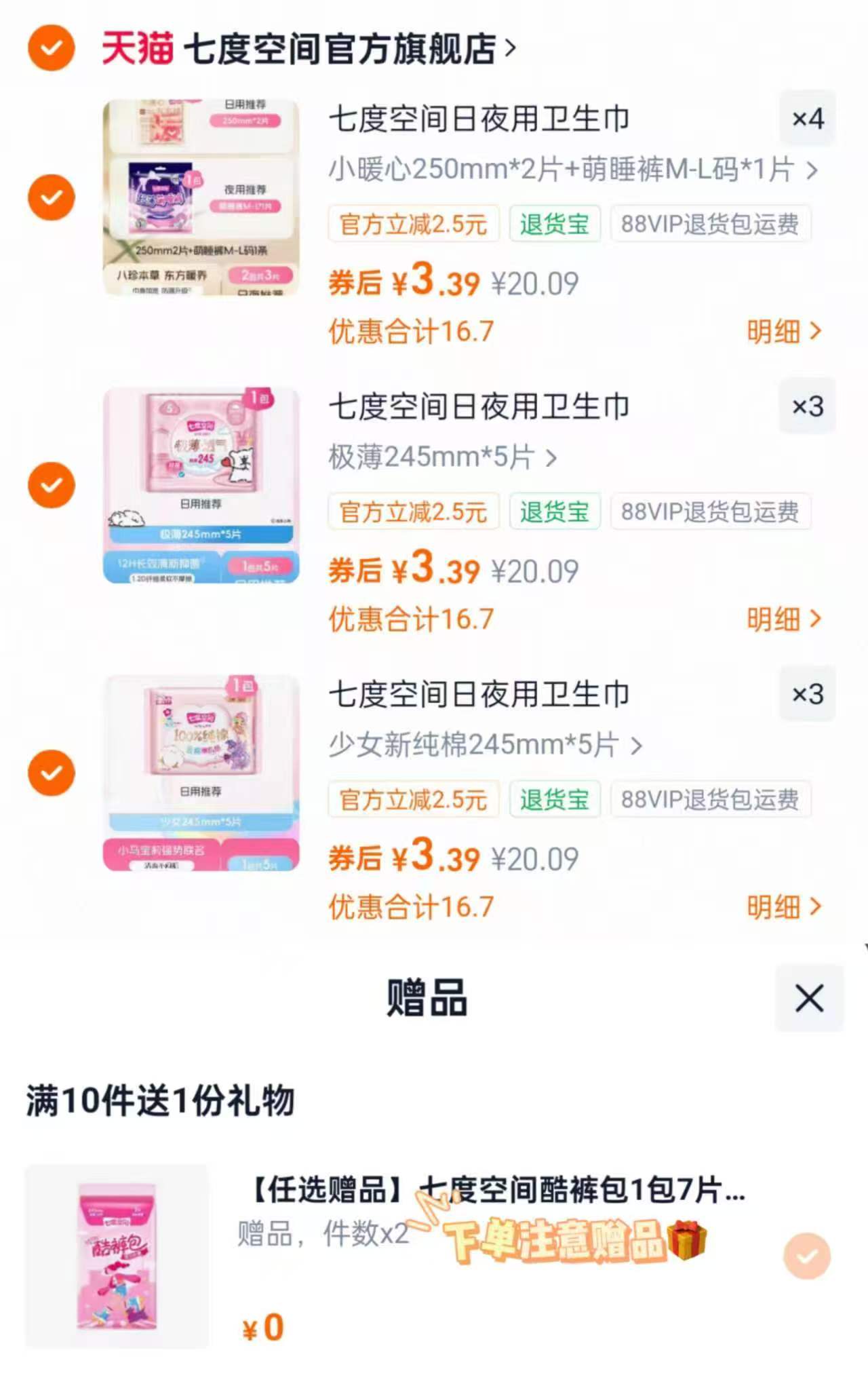The image size is (868, 1384).
Task: Click the 88VIP退货包运费 badge on the second item
Action: click(x=710, y=512)
